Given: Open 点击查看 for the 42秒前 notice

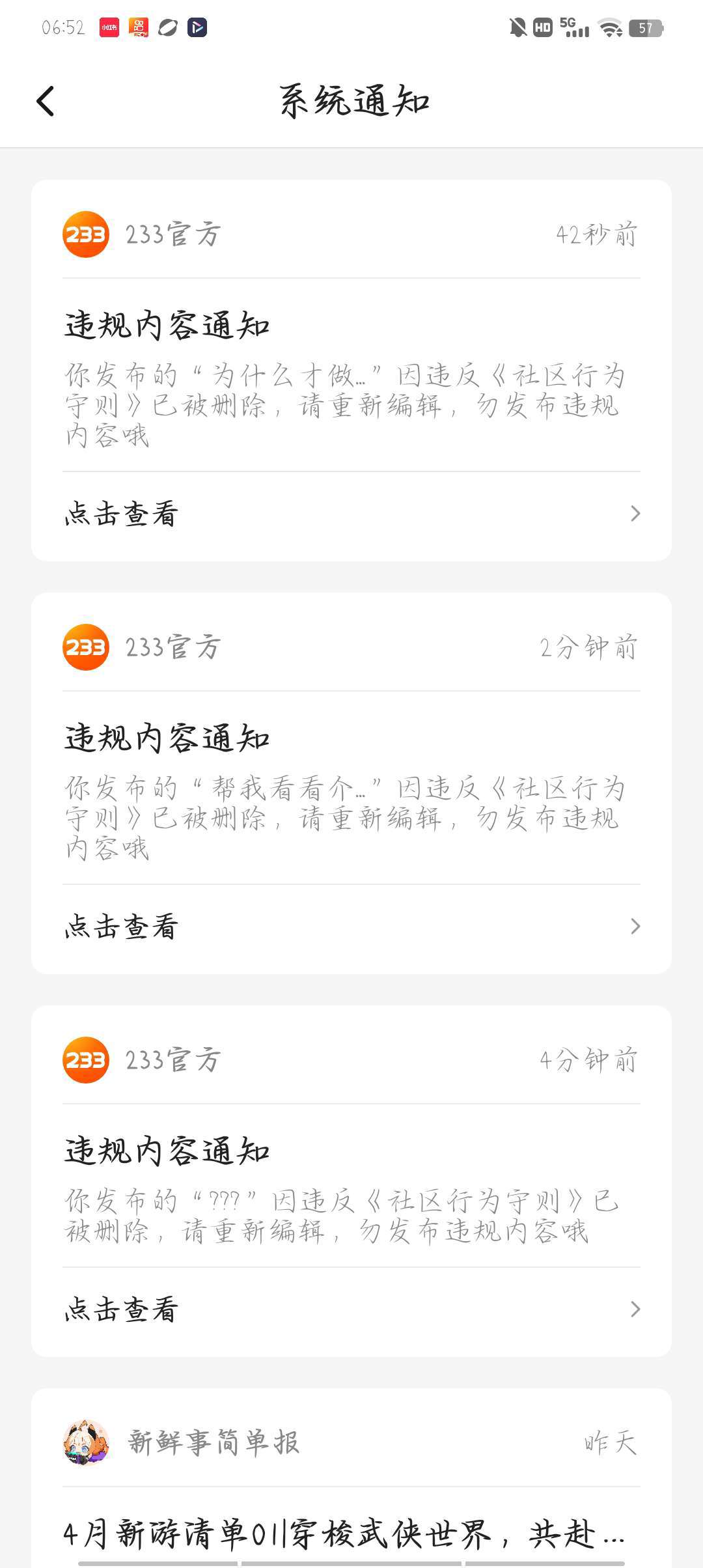Looking at the screenshot, I should [x=351, y=514].
